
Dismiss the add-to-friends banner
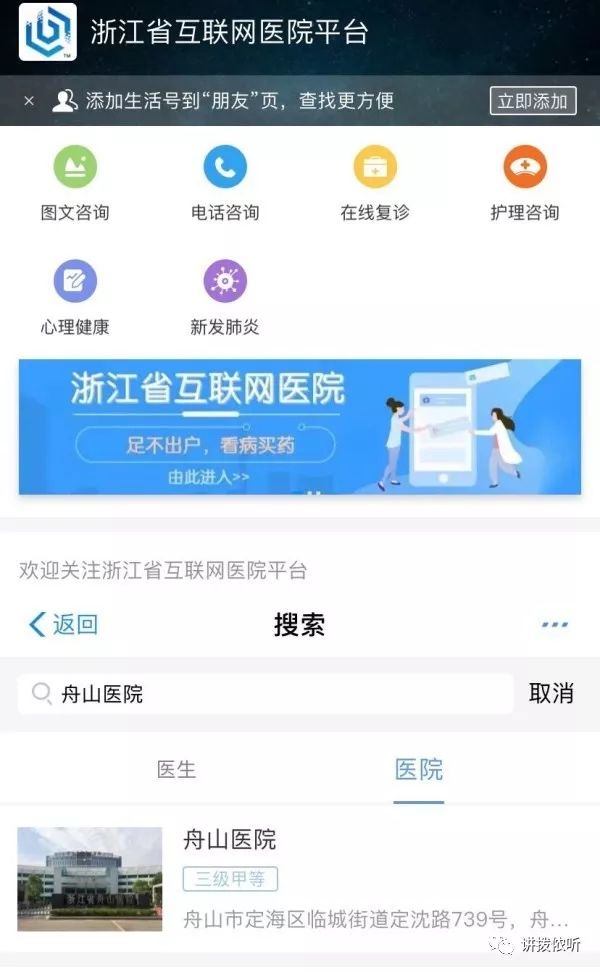click(x=29, y=101)
